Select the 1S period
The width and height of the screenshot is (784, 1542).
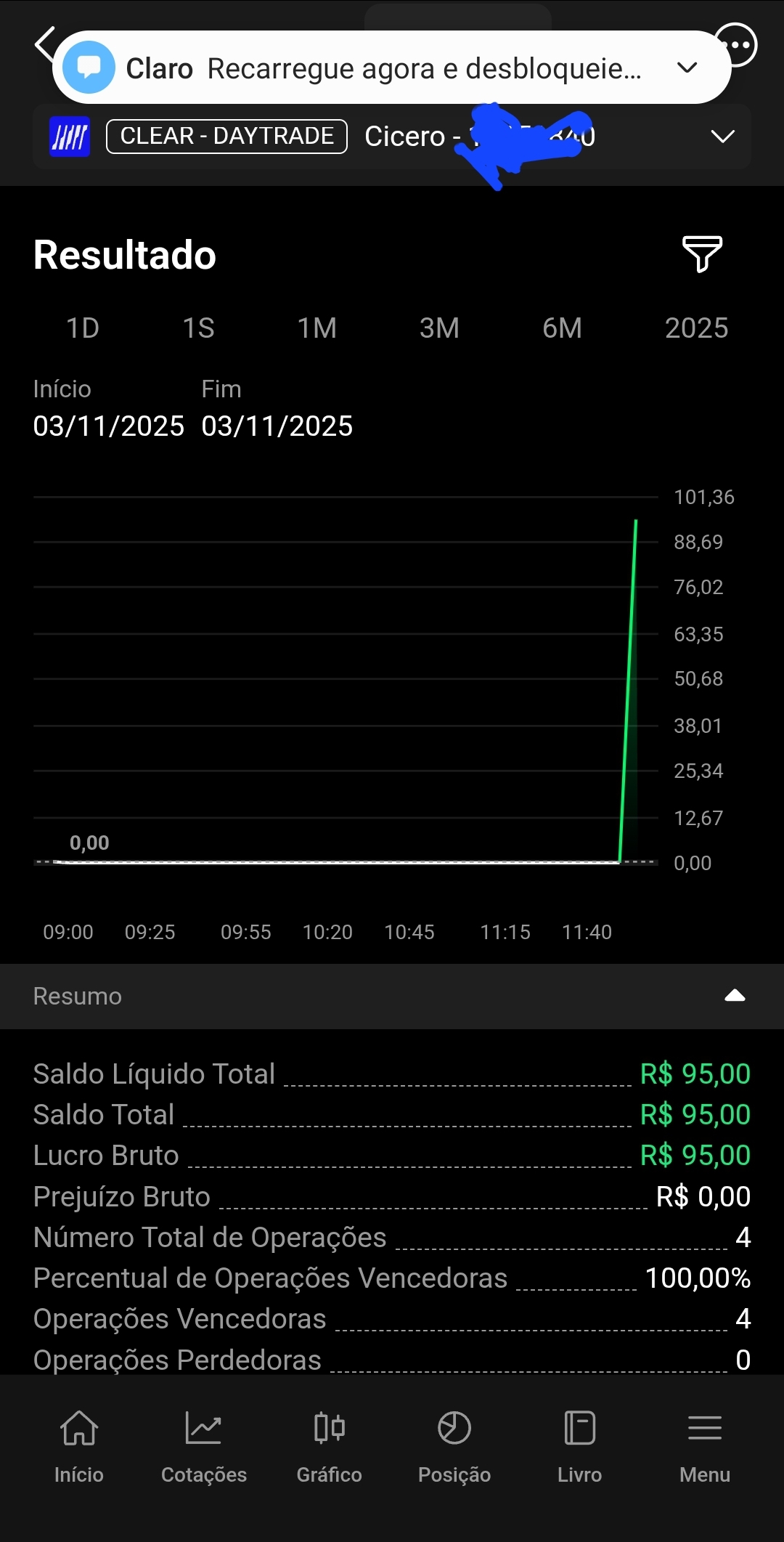[x=198, y=328]
